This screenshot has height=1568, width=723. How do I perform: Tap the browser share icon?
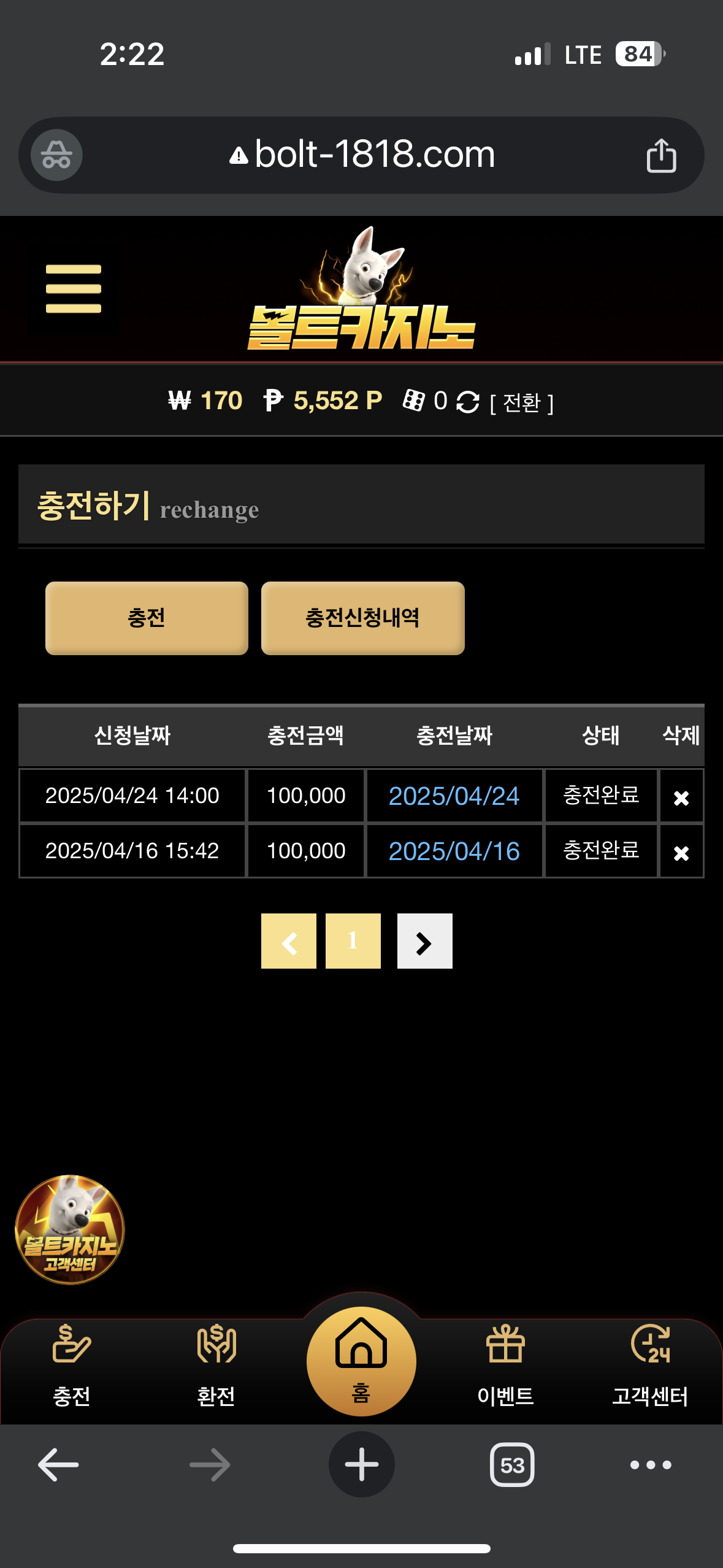coord(661,155)
